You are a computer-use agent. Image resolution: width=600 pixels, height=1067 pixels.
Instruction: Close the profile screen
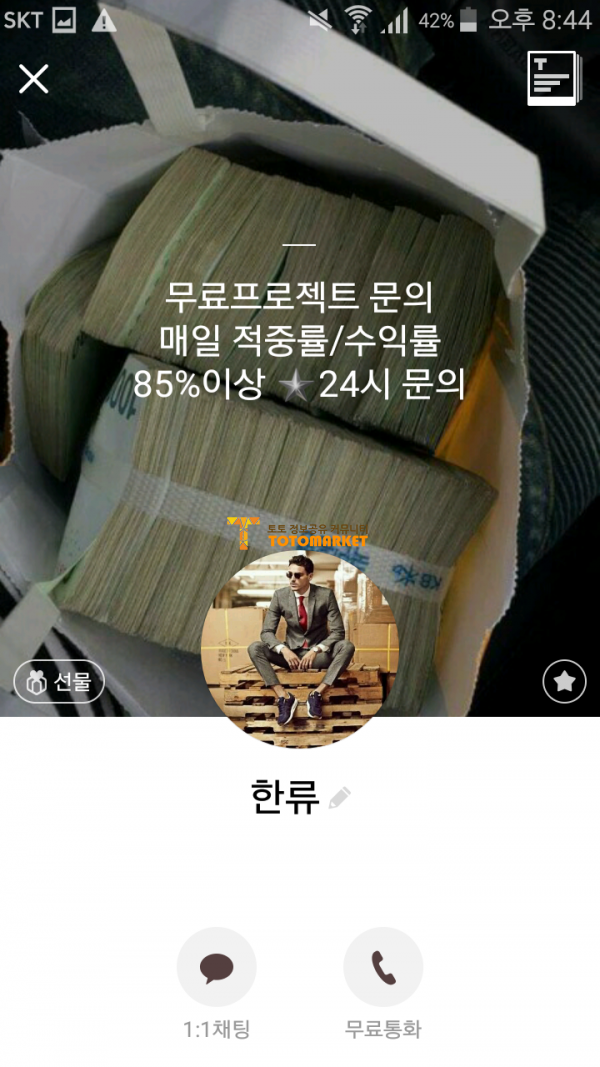(x=33, y=79)
